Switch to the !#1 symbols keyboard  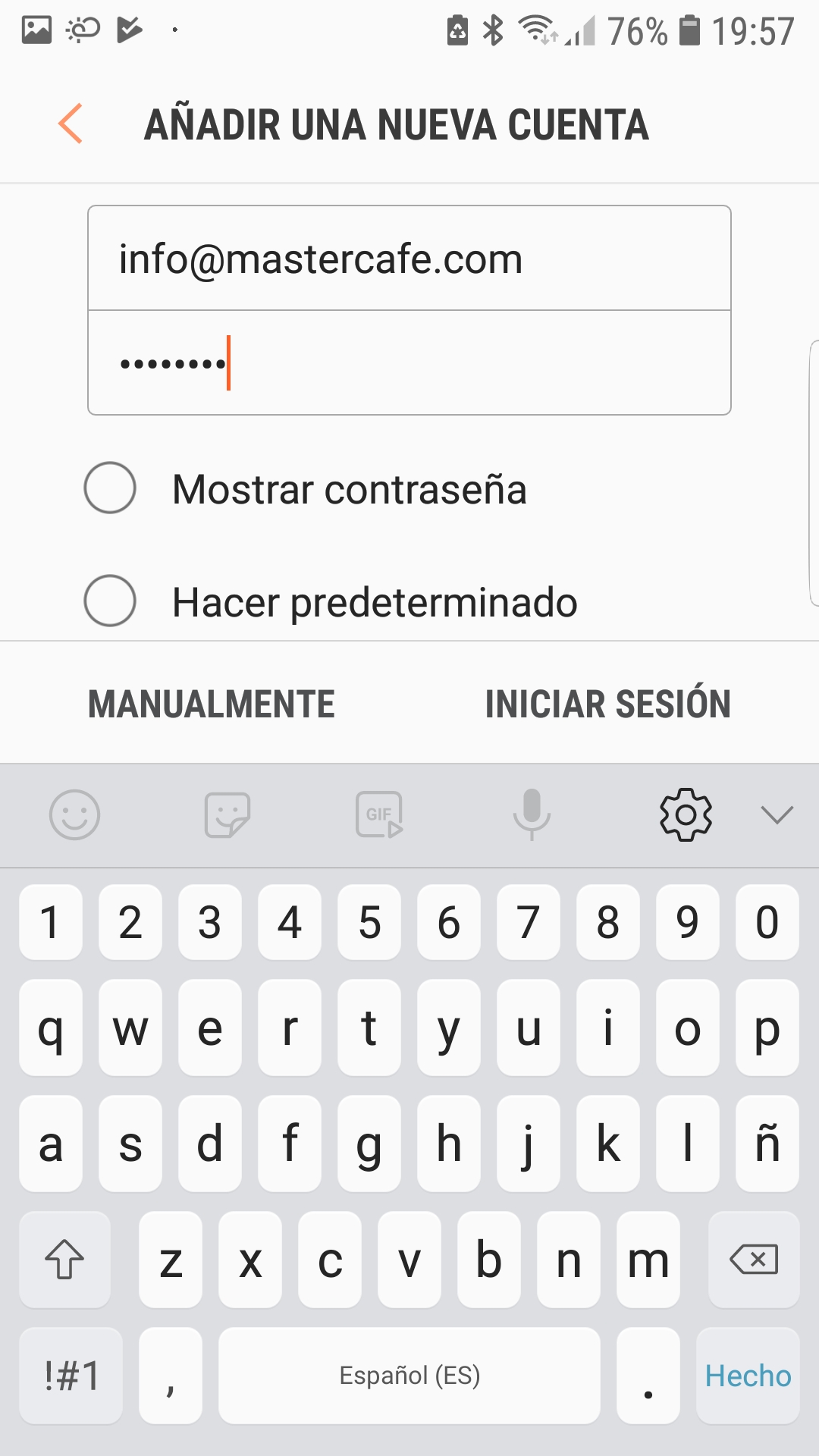pyautogui.click(x=71, y=1376)
